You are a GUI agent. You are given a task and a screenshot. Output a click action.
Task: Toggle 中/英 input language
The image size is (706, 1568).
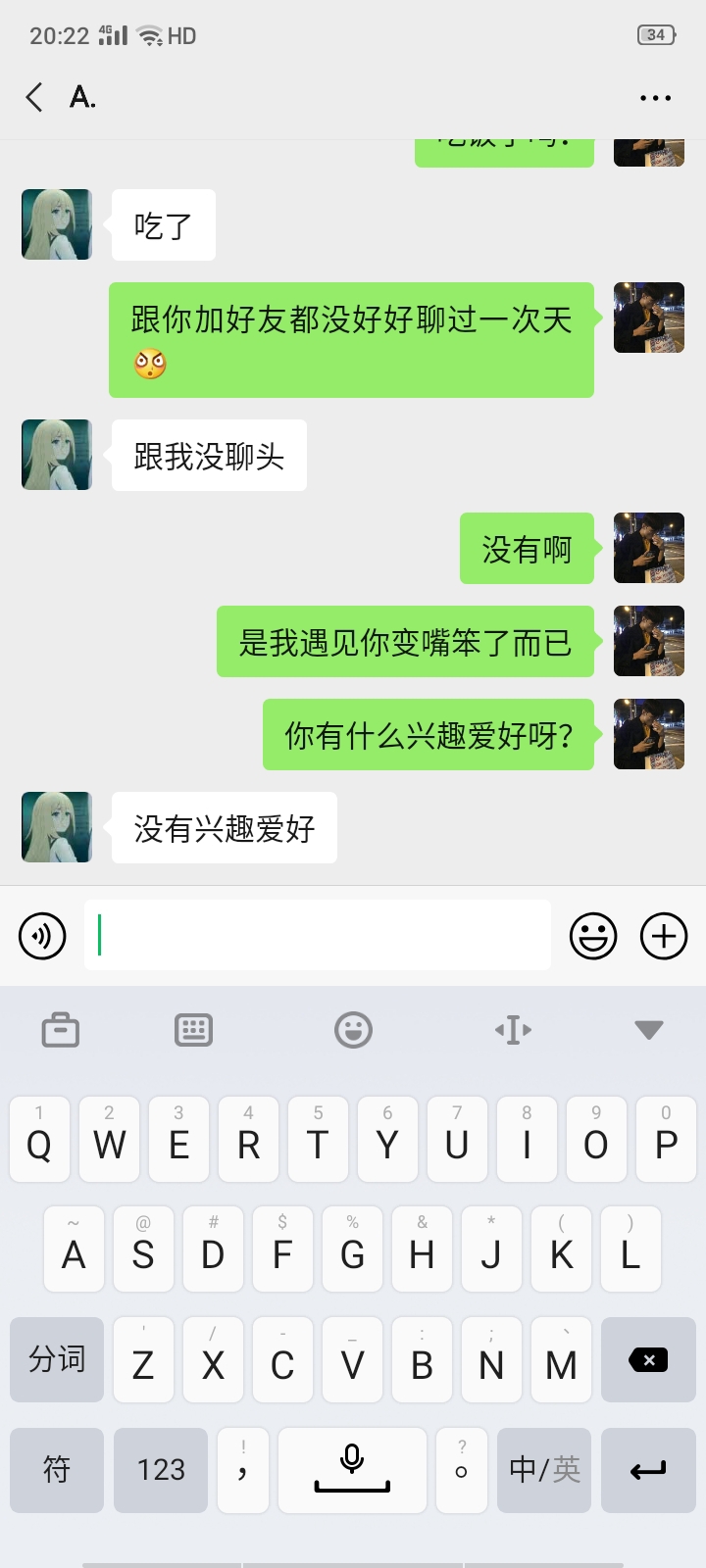(544, 1470)
